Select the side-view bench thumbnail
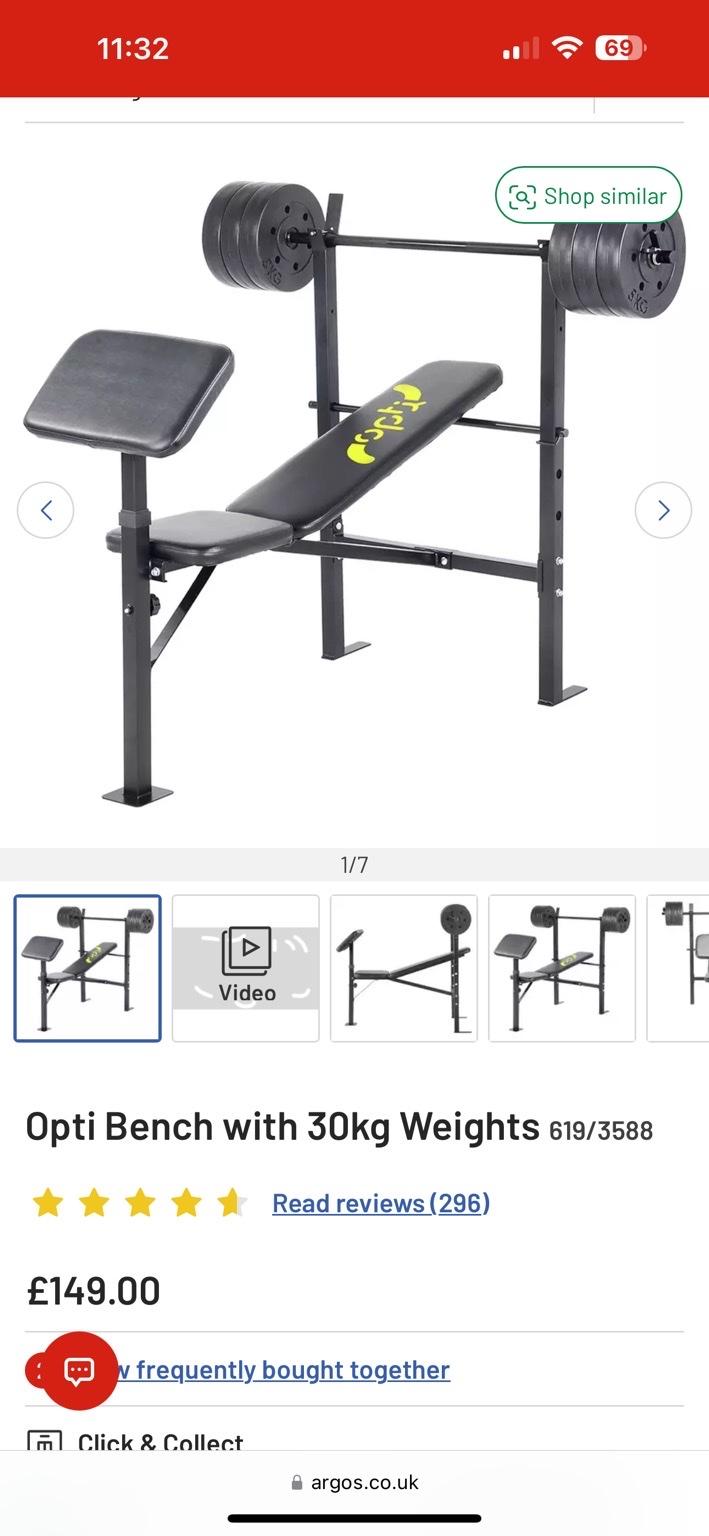Image resolution: width=709 pixels, height=1536 pixels. (x=404, y=968)
